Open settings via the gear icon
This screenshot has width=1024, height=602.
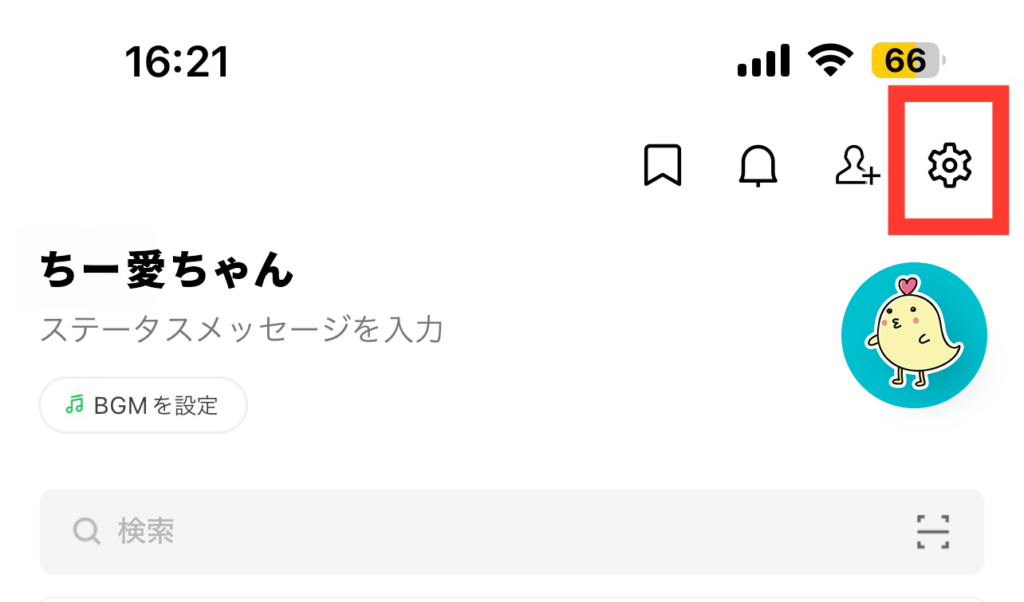[949, 165]
